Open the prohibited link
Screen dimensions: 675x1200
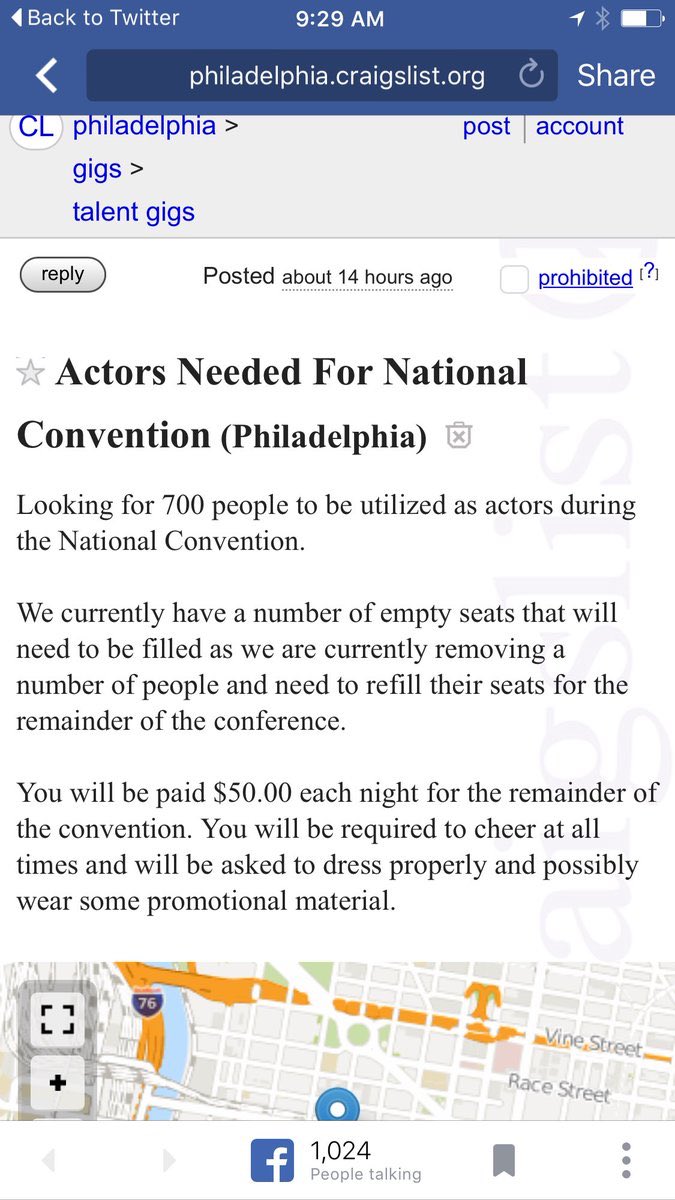coord(585,278)
